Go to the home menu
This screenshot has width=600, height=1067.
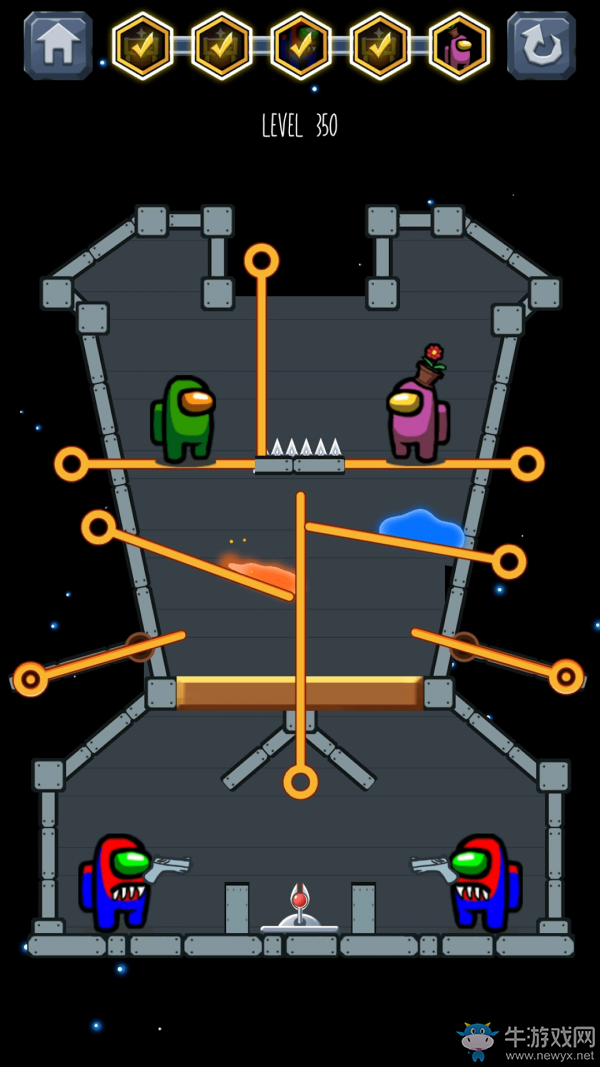pyautogui.click(x=58, y=45)
